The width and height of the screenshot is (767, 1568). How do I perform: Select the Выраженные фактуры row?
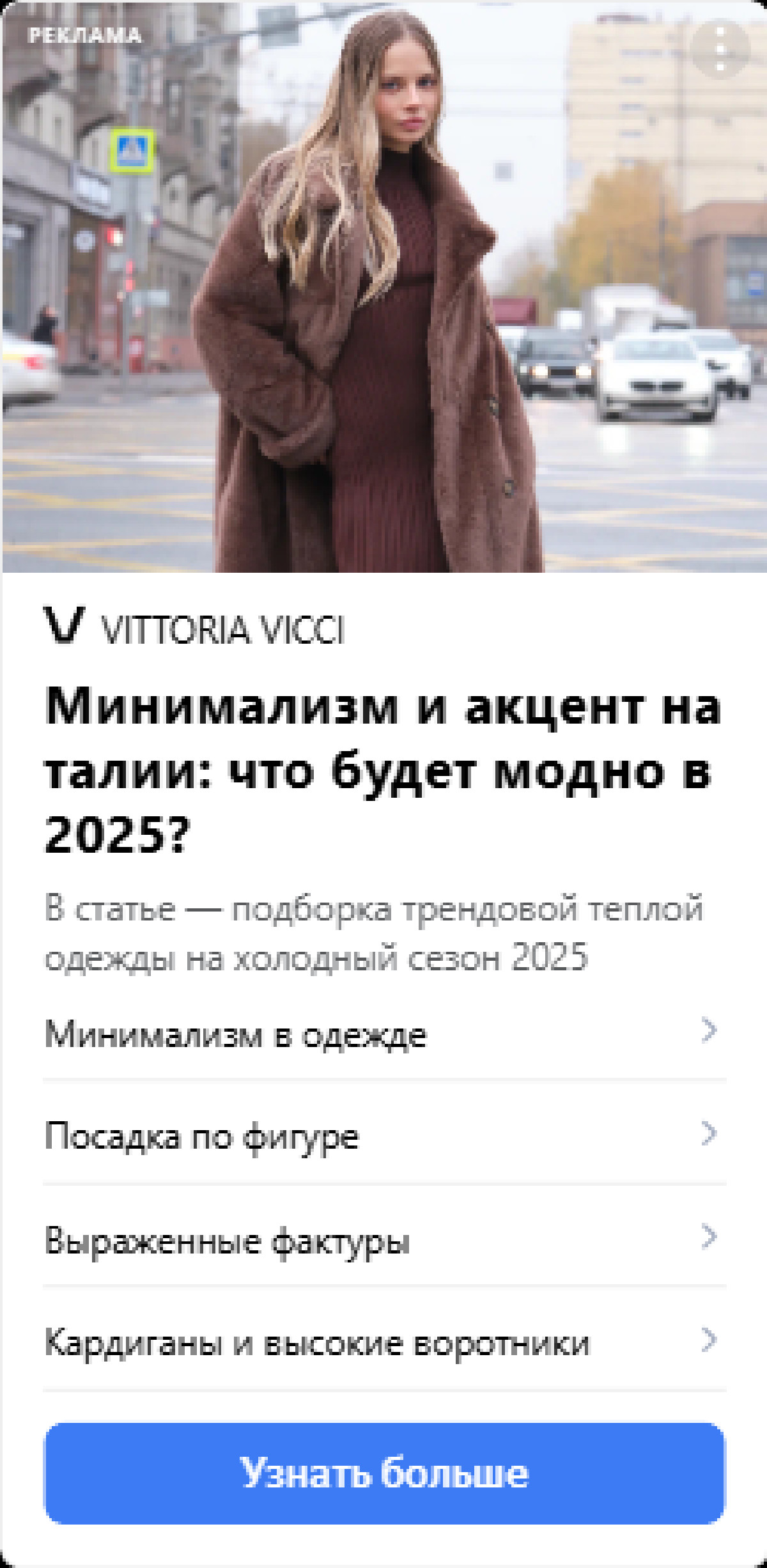[383, 1241]
